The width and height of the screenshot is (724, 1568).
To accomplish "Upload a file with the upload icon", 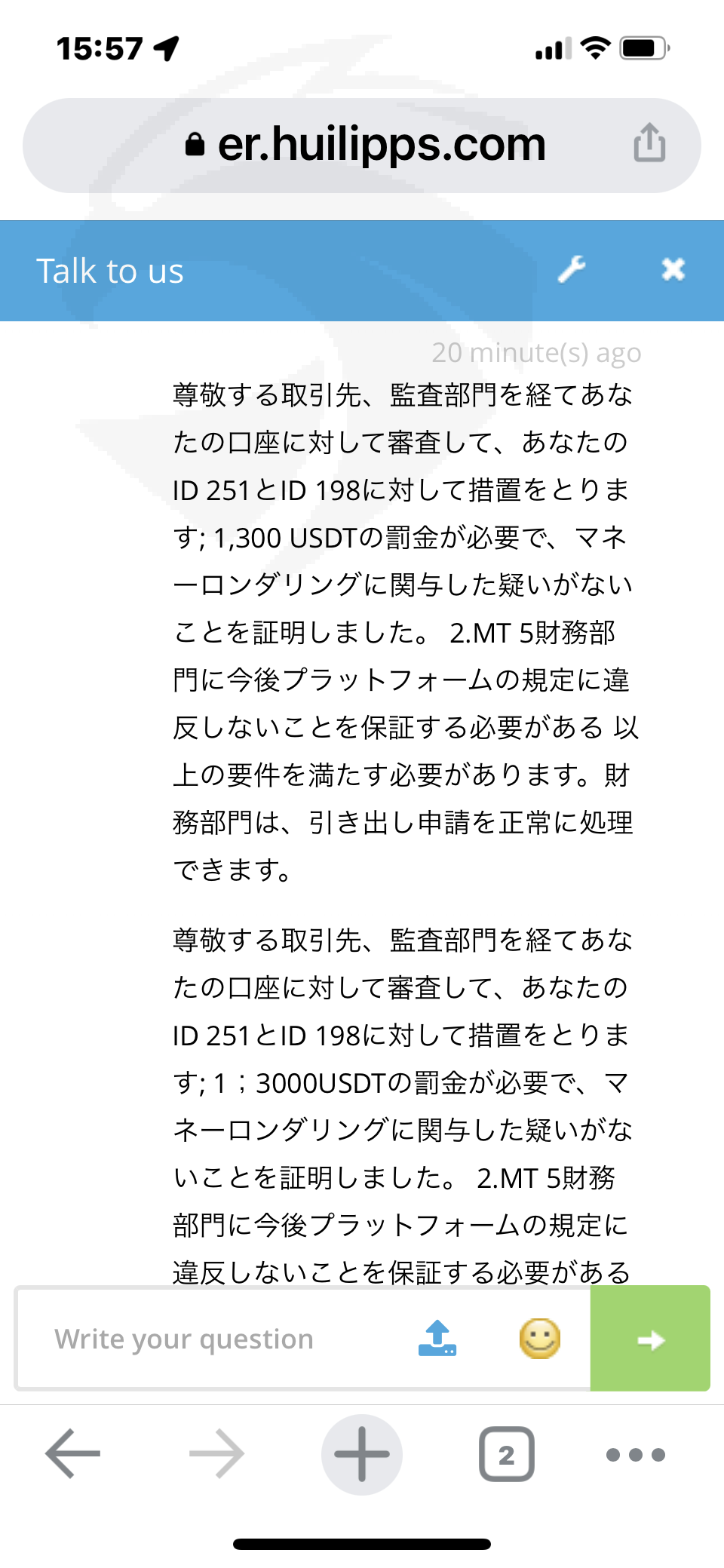I will click(x=437, y=1338).
